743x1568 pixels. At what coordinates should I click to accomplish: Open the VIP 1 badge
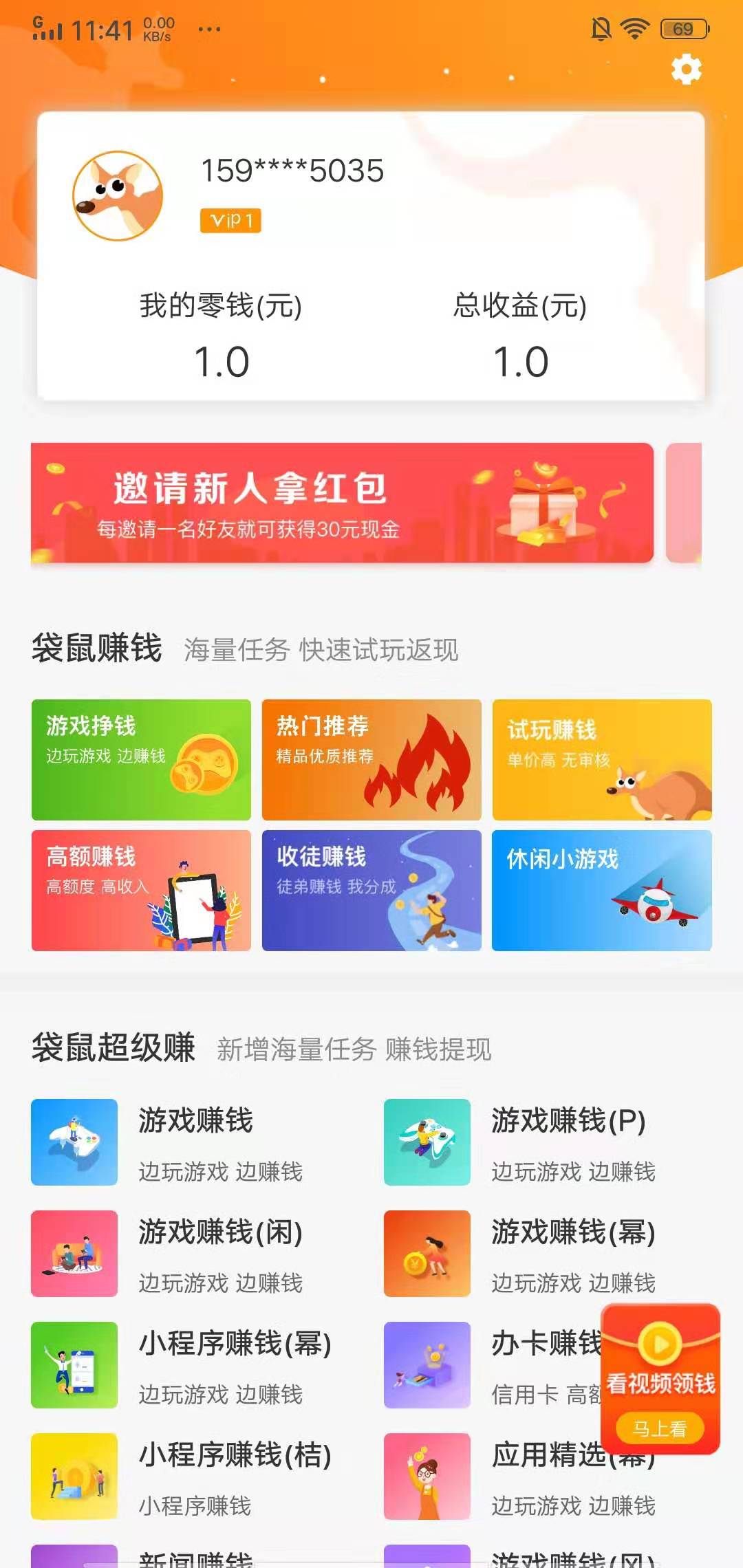click(231, 221)
